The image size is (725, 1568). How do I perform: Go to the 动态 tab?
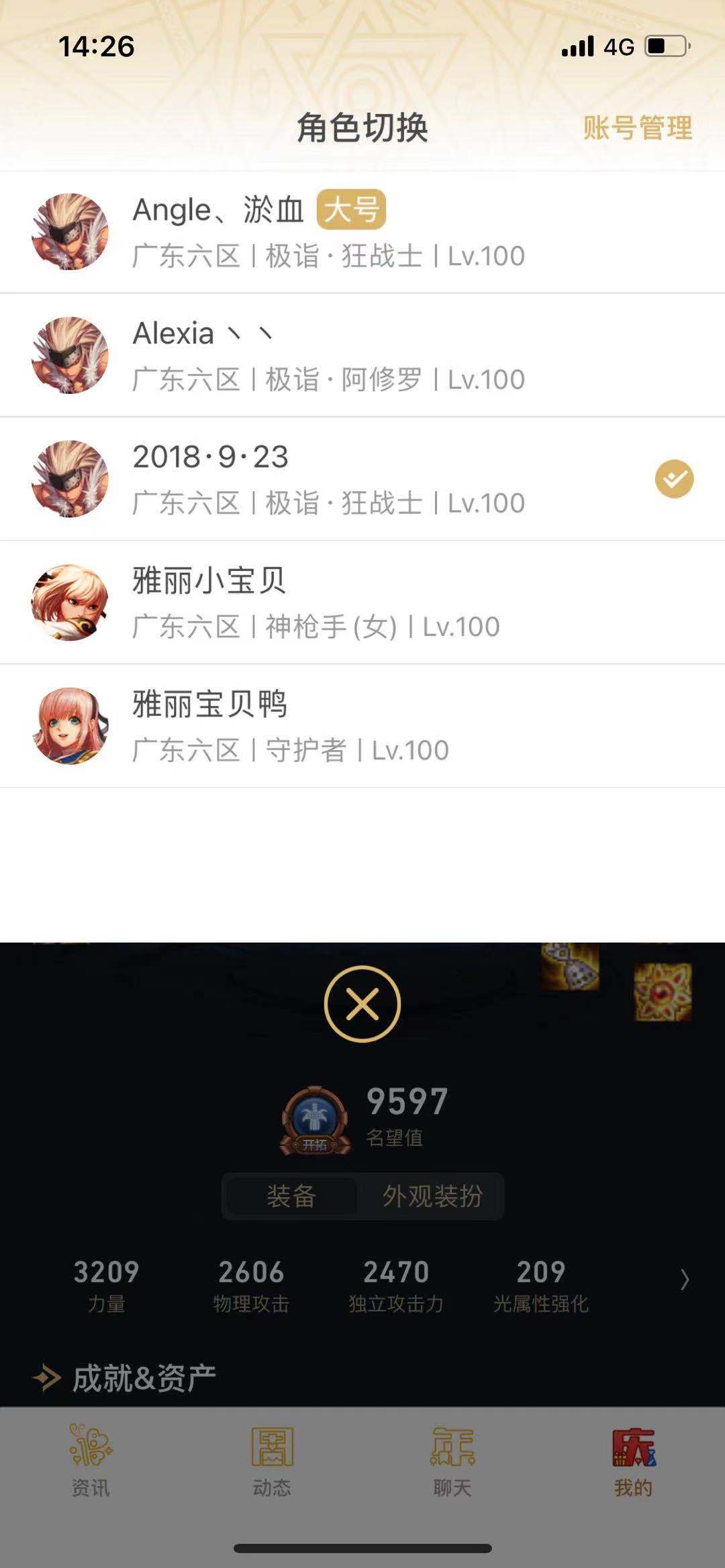click(272, 1463)
